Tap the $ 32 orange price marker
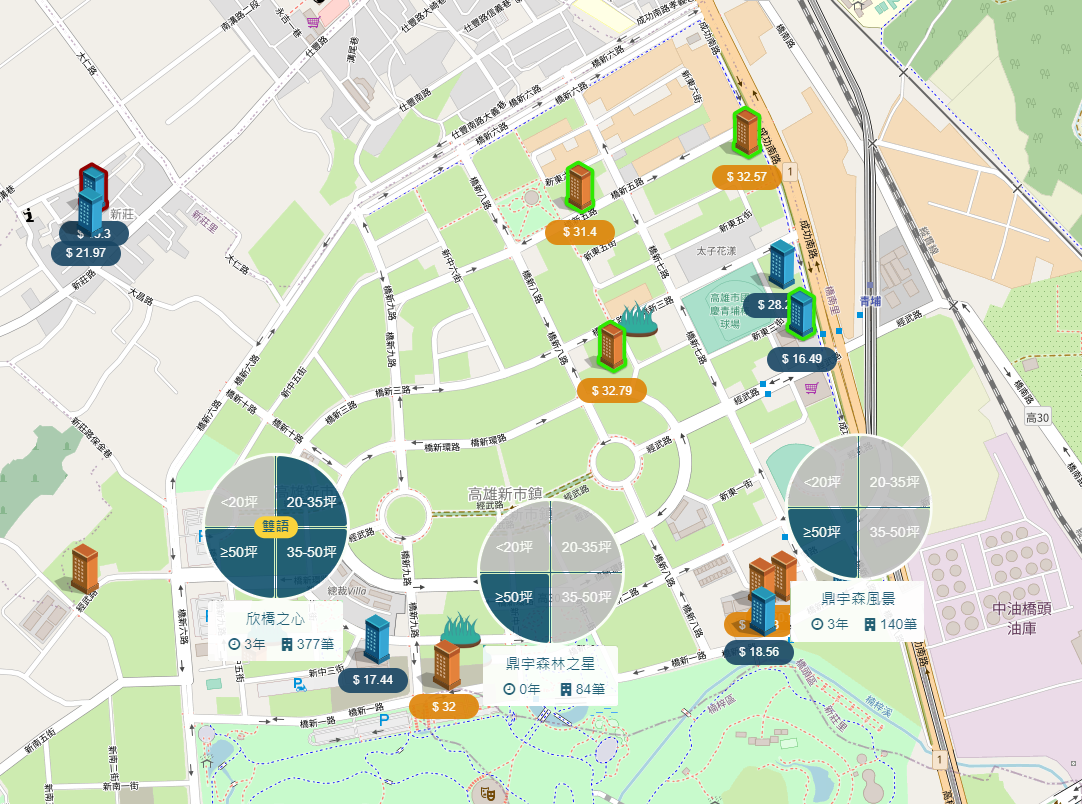1082x804 pixels. point(444,707)
